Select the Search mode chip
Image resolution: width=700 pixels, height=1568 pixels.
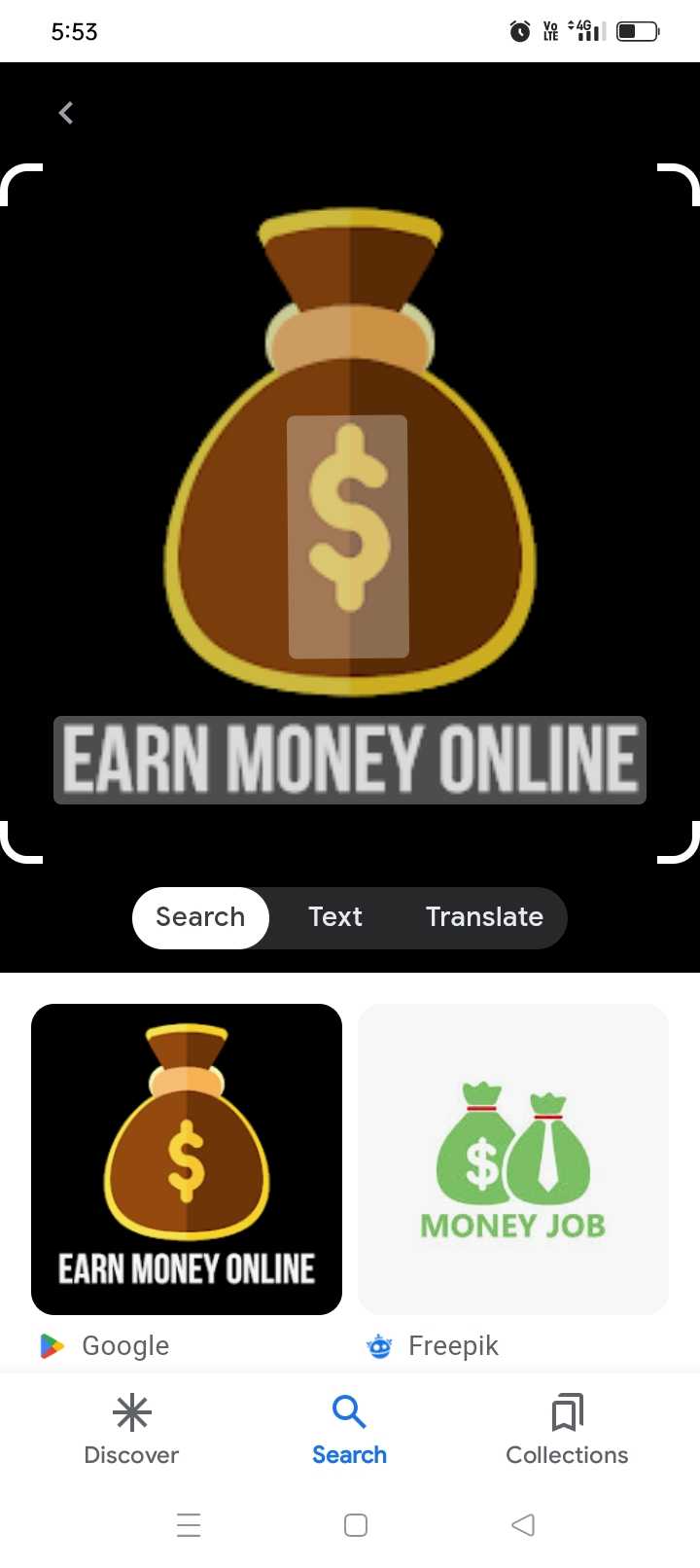(200, 917)
